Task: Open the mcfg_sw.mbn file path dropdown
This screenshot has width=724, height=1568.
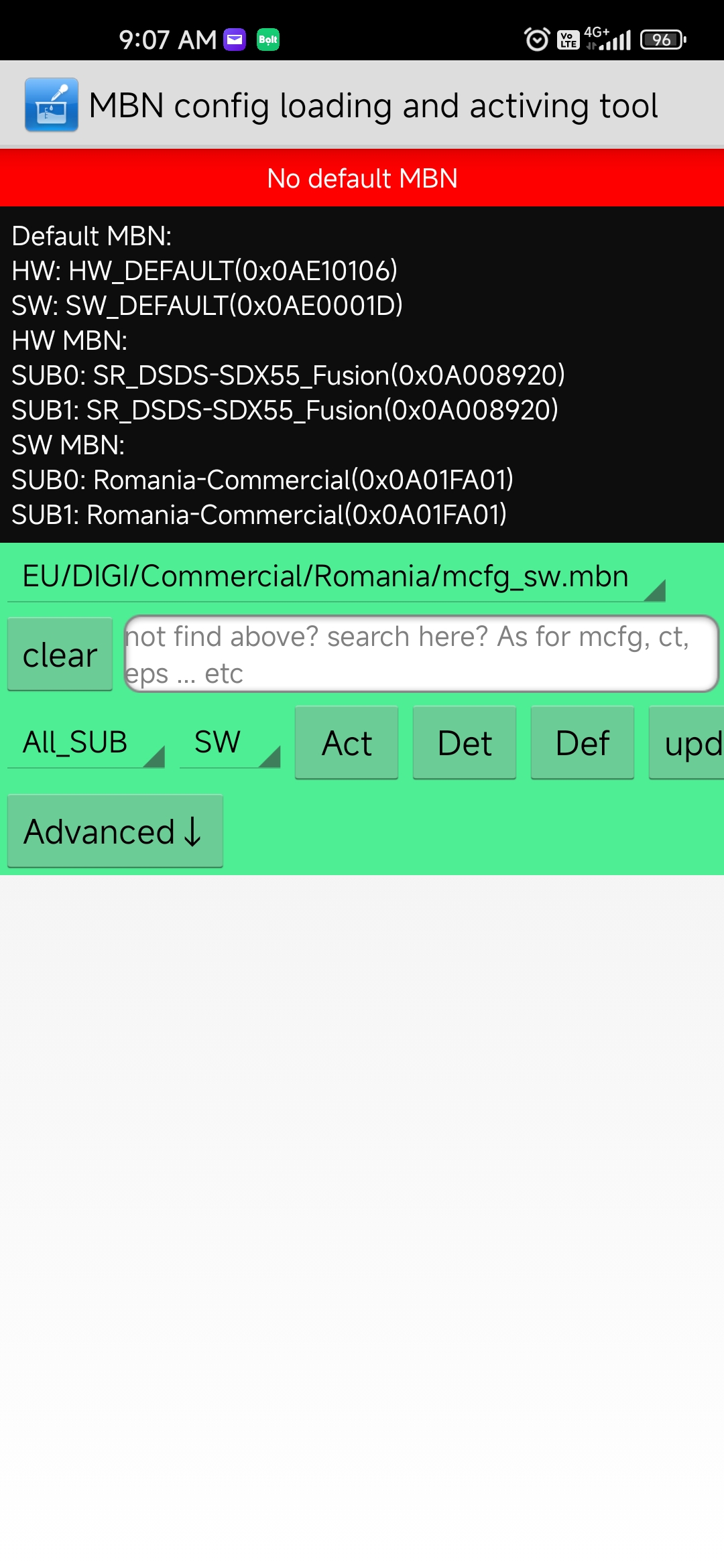Action: [x=337, y=577]
